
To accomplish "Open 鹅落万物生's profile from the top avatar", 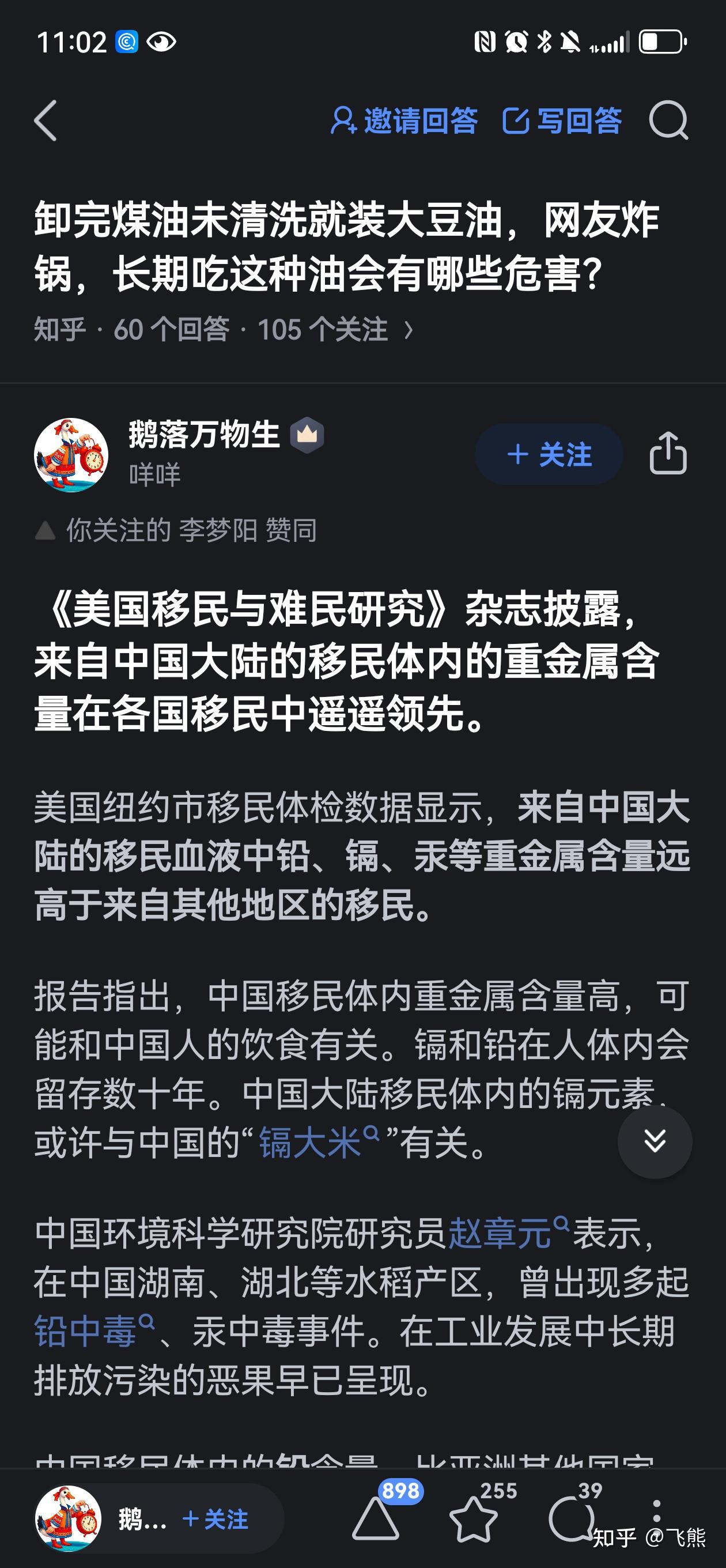I will pyautogui.click(x=71, y=455).
